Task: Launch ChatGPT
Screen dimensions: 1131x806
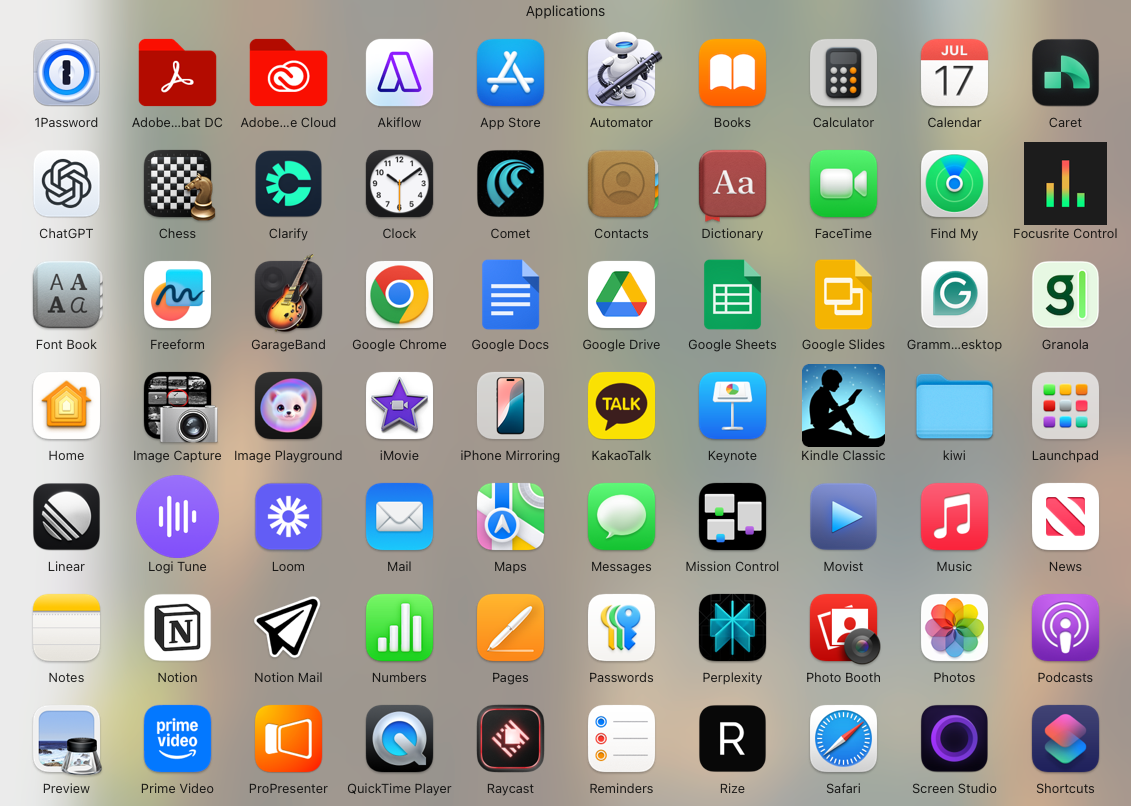Action: point(66,184)
